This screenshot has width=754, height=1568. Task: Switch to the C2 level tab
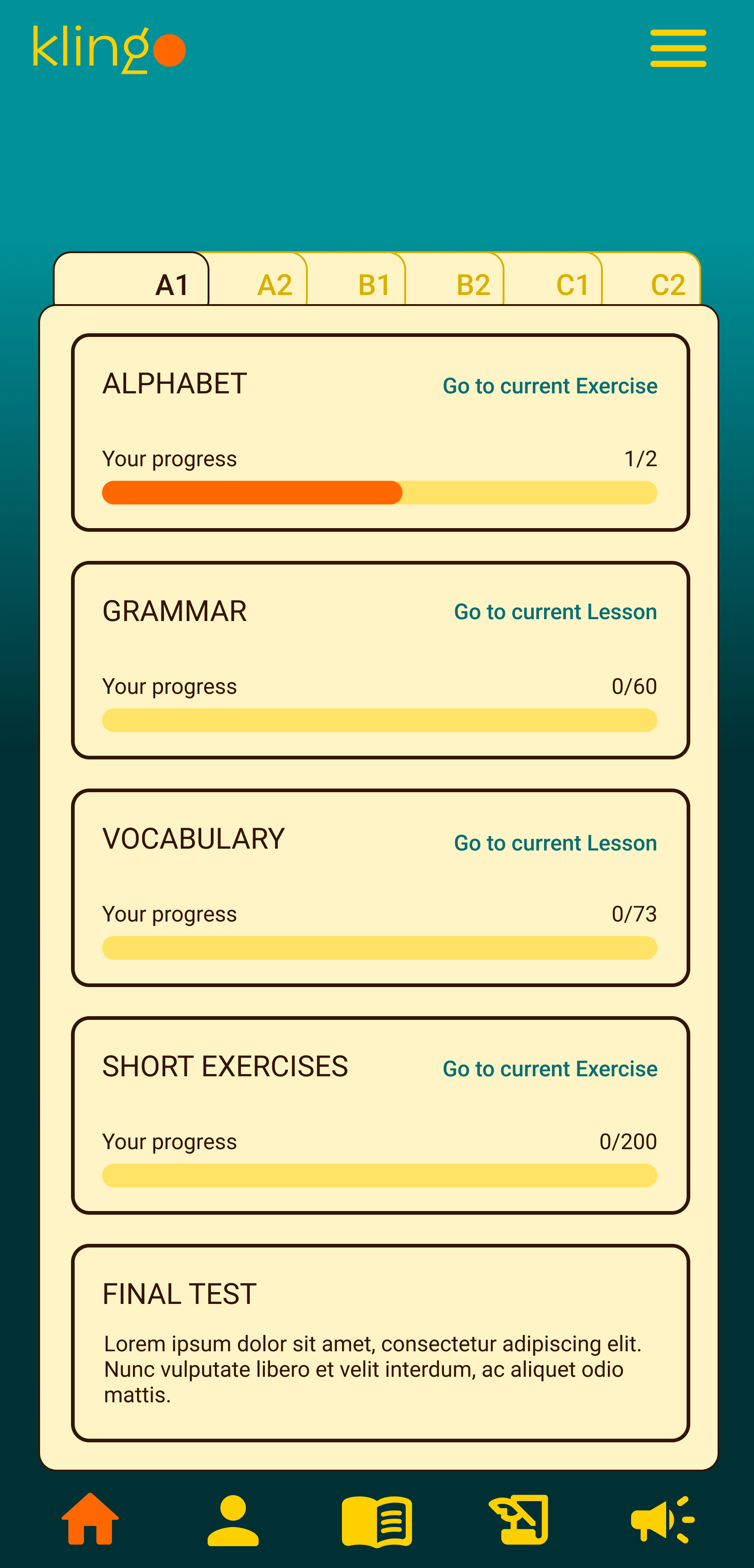click(x=667, y=284)
